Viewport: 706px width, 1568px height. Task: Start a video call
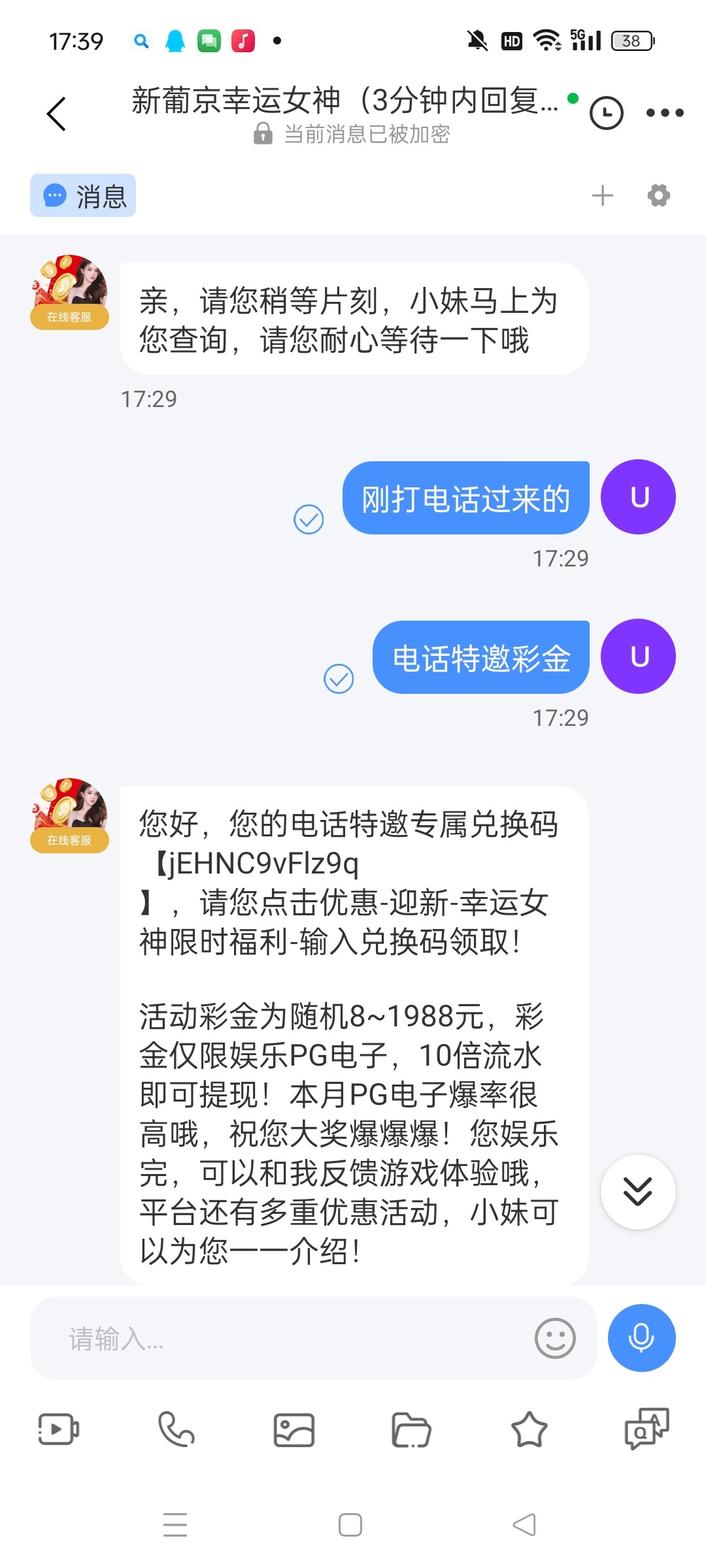[58, 1429]
